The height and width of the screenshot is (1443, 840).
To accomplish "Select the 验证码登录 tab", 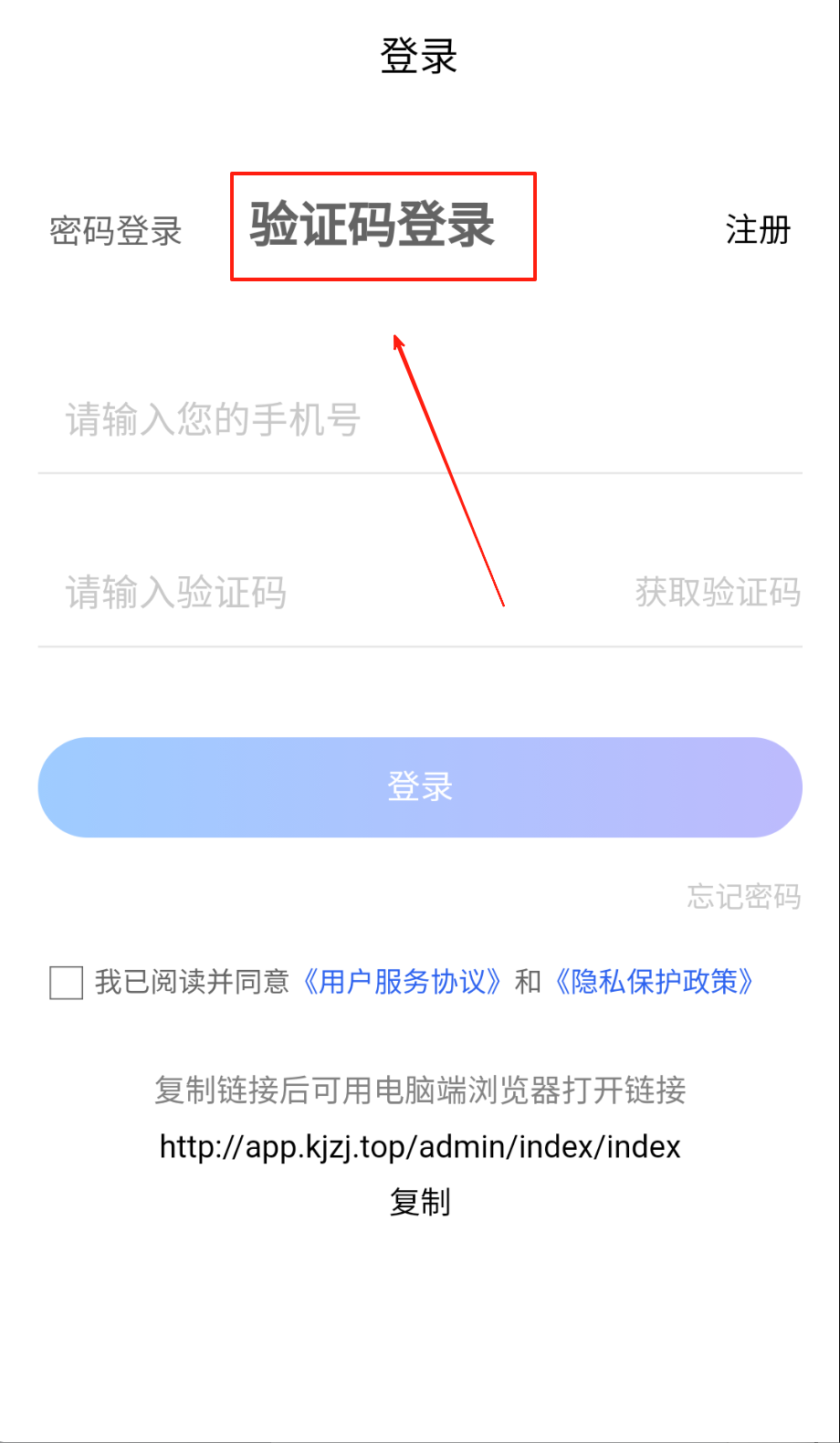I will 373,225.
